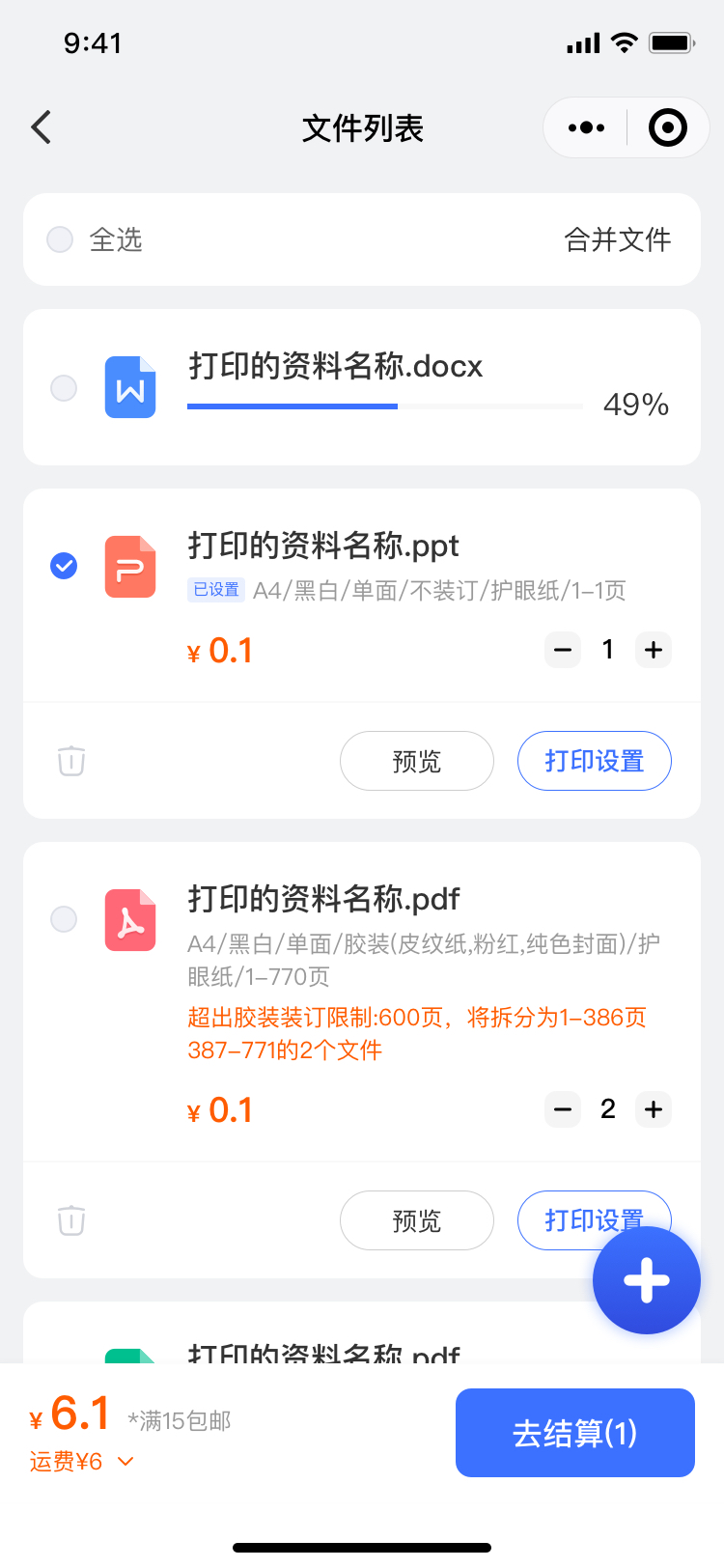Add a new file with the blue plus button
The height and width of the screenshot is (1568, 724).
pos(647,1280)
